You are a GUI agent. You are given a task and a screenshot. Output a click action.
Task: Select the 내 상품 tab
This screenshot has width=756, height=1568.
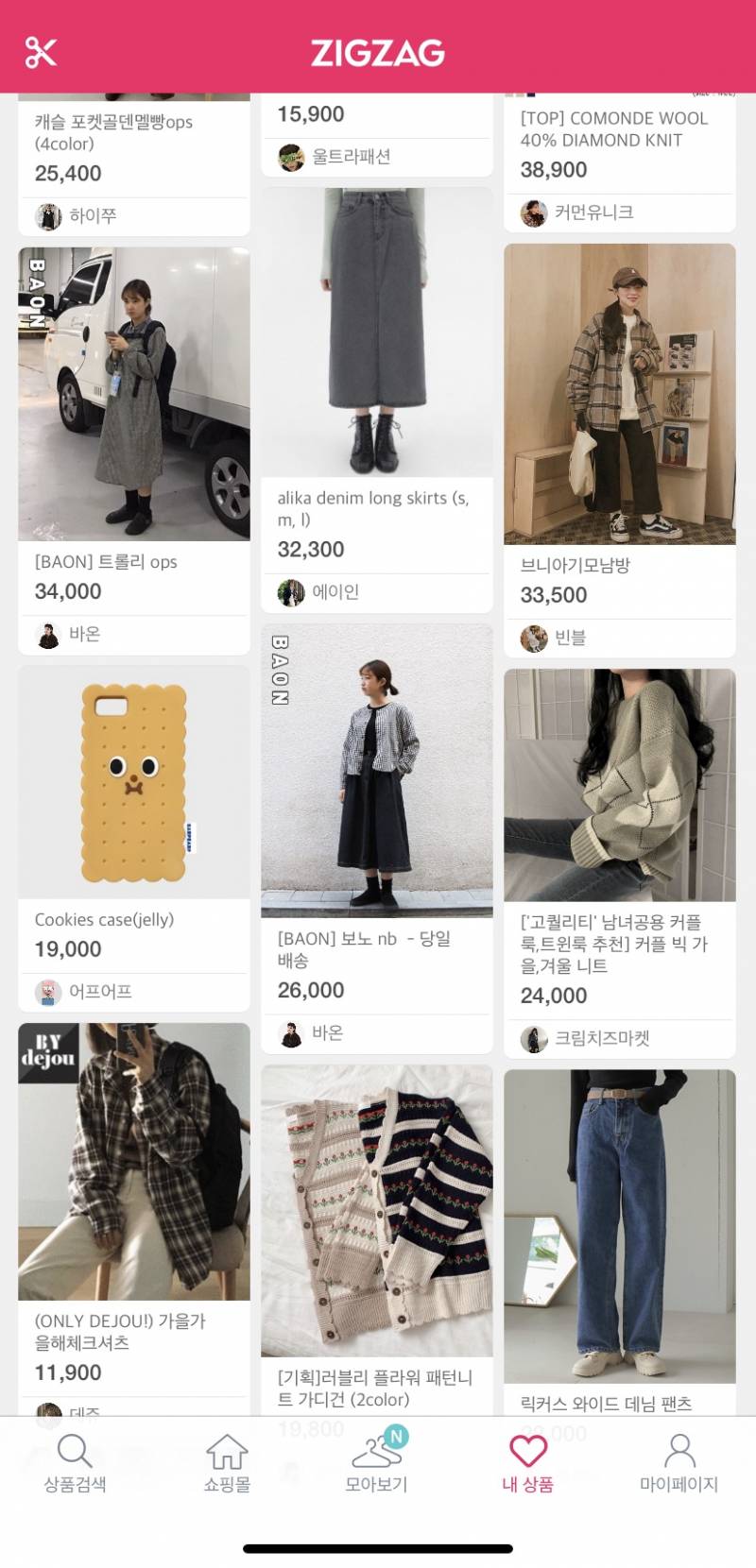(527, 1464)
